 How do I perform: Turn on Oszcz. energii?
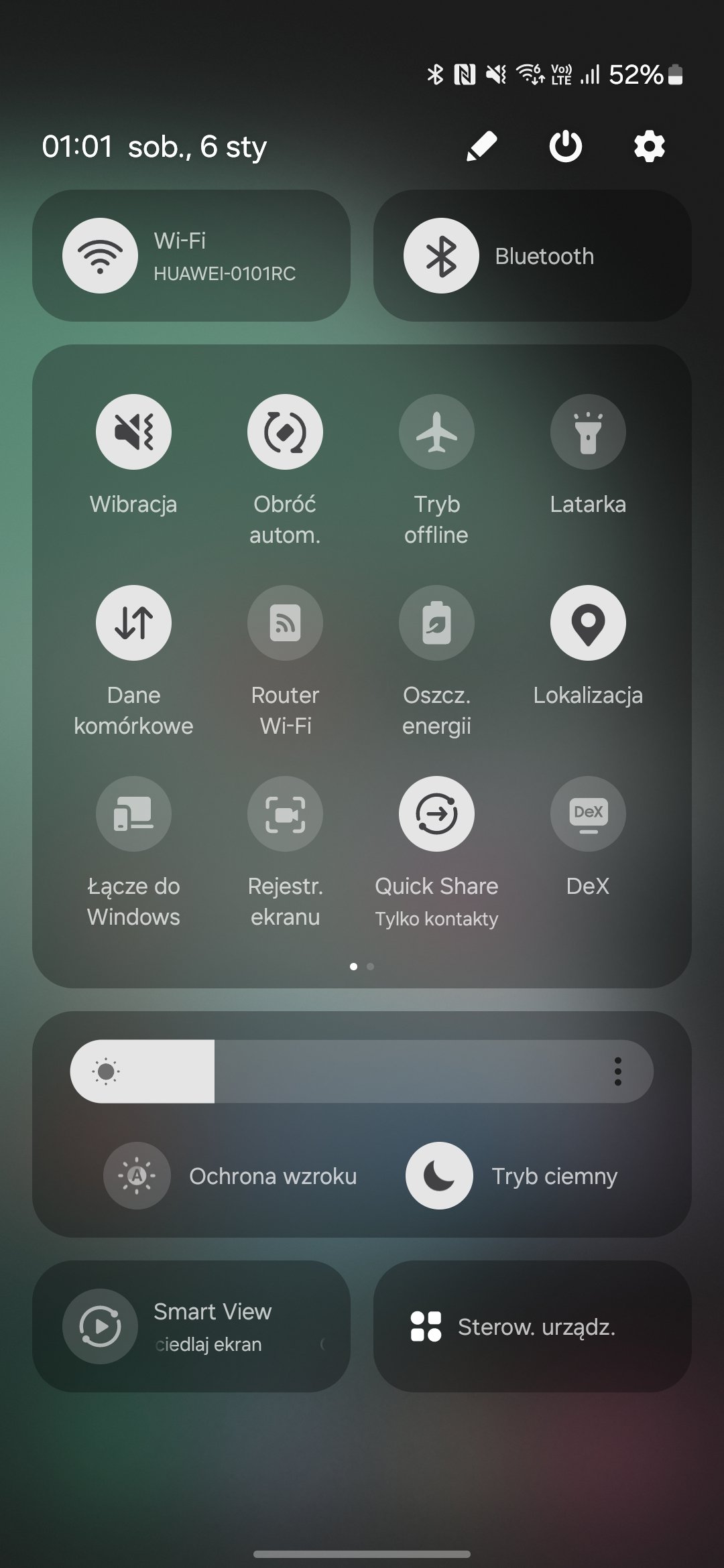point(436,623)
